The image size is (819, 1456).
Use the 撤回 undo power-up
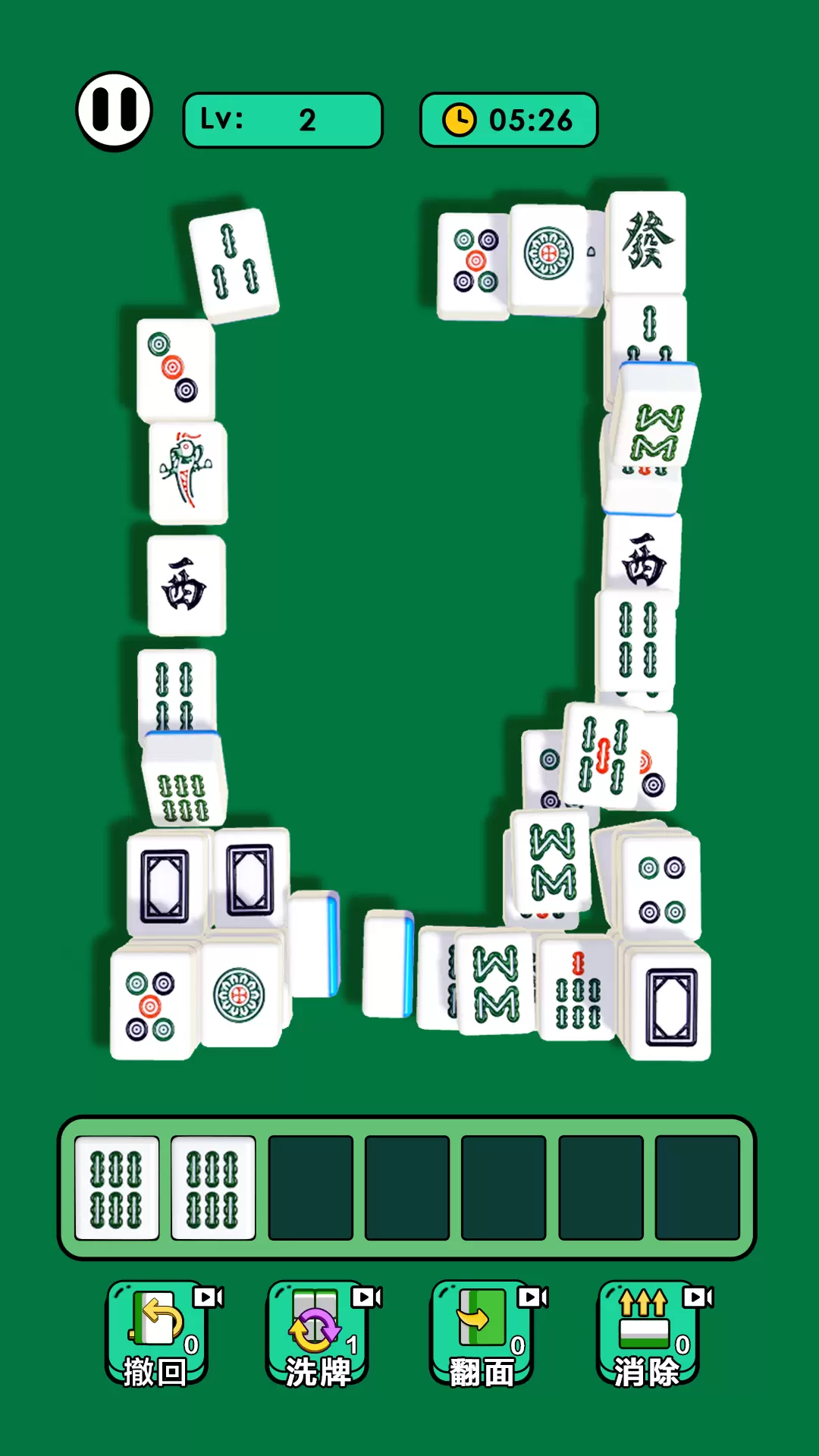156,1334
